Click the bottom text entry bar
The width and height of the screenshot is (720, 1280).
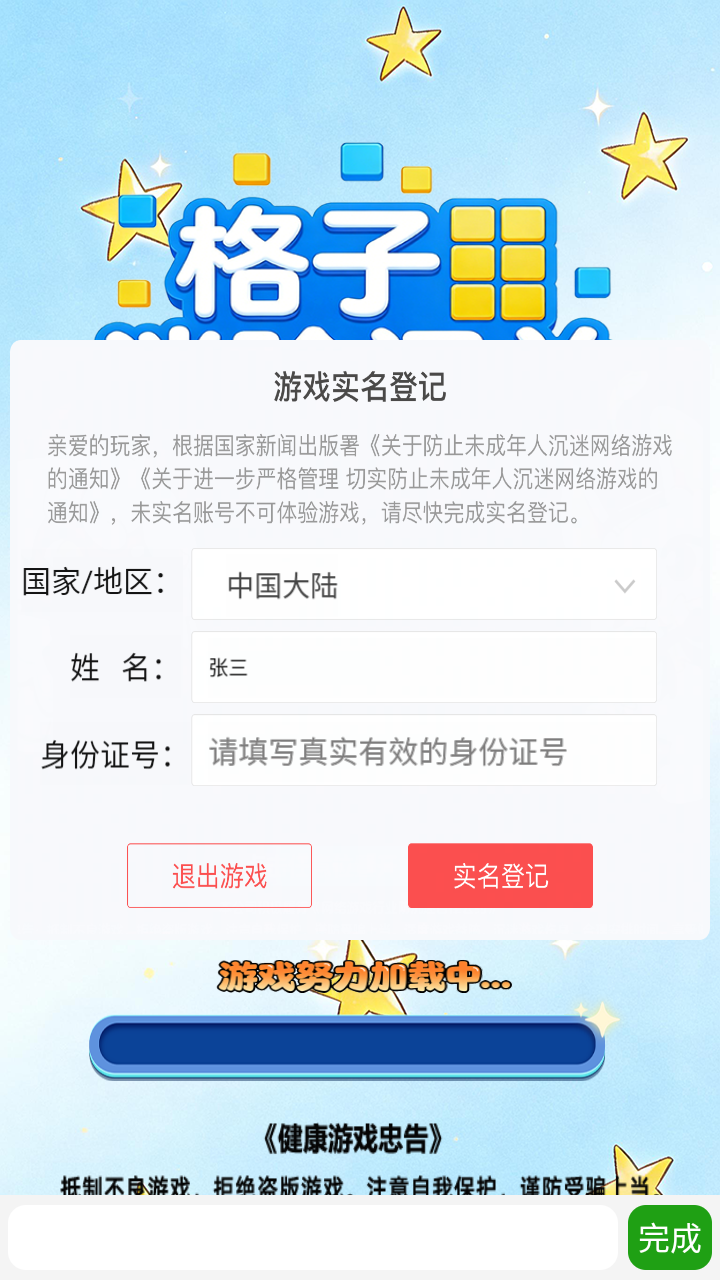click(x=310, y=1238)
